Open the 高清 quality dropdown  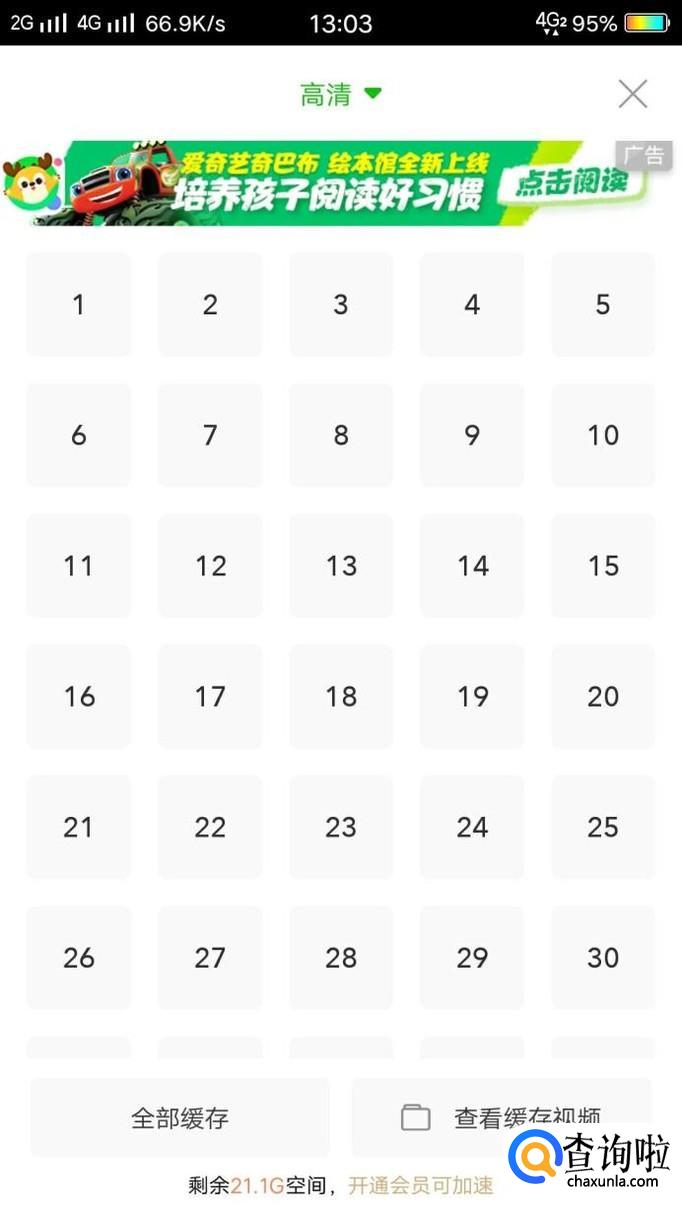tap(340, 95)
